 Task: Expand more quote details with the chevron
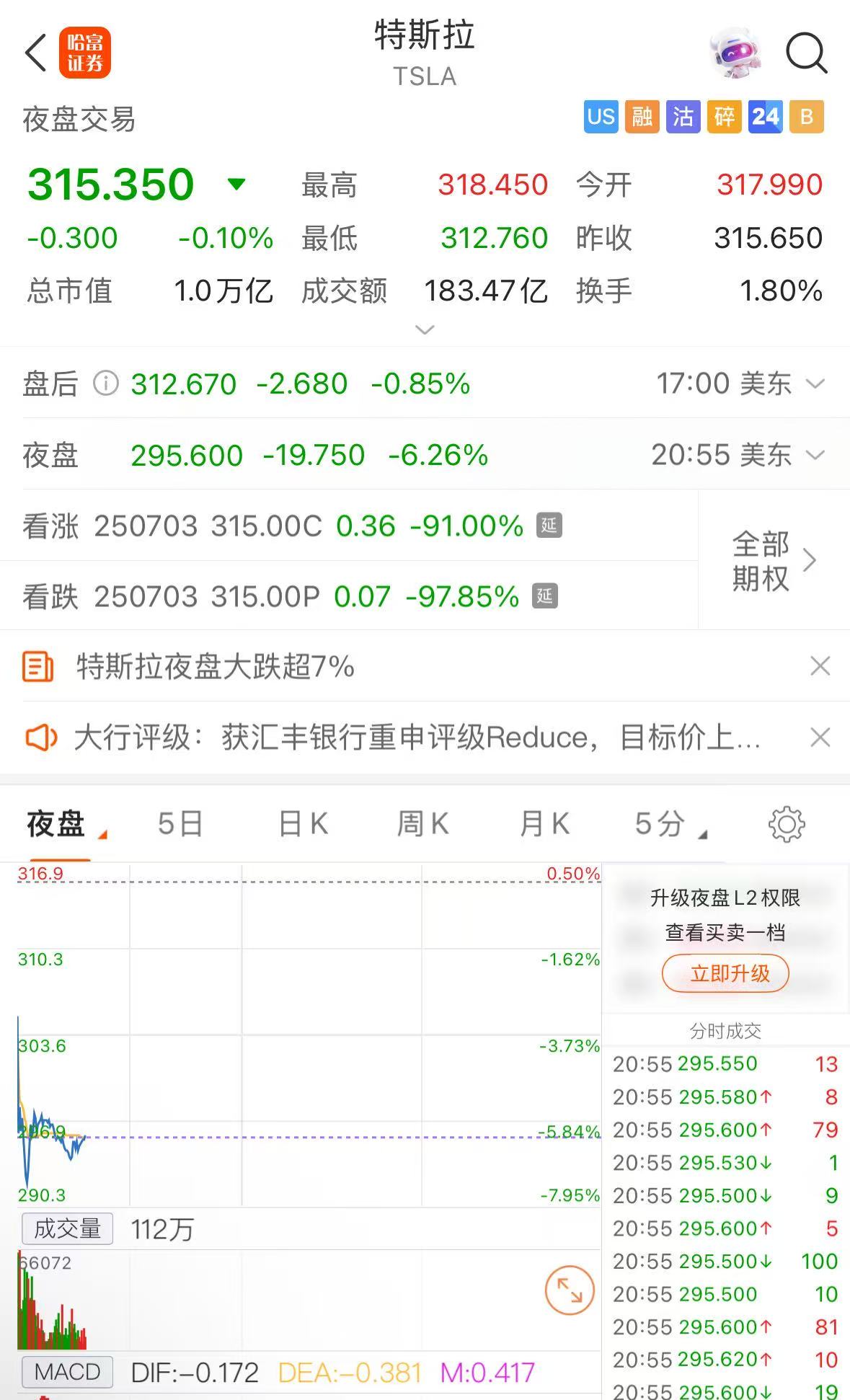coord(425,330)
